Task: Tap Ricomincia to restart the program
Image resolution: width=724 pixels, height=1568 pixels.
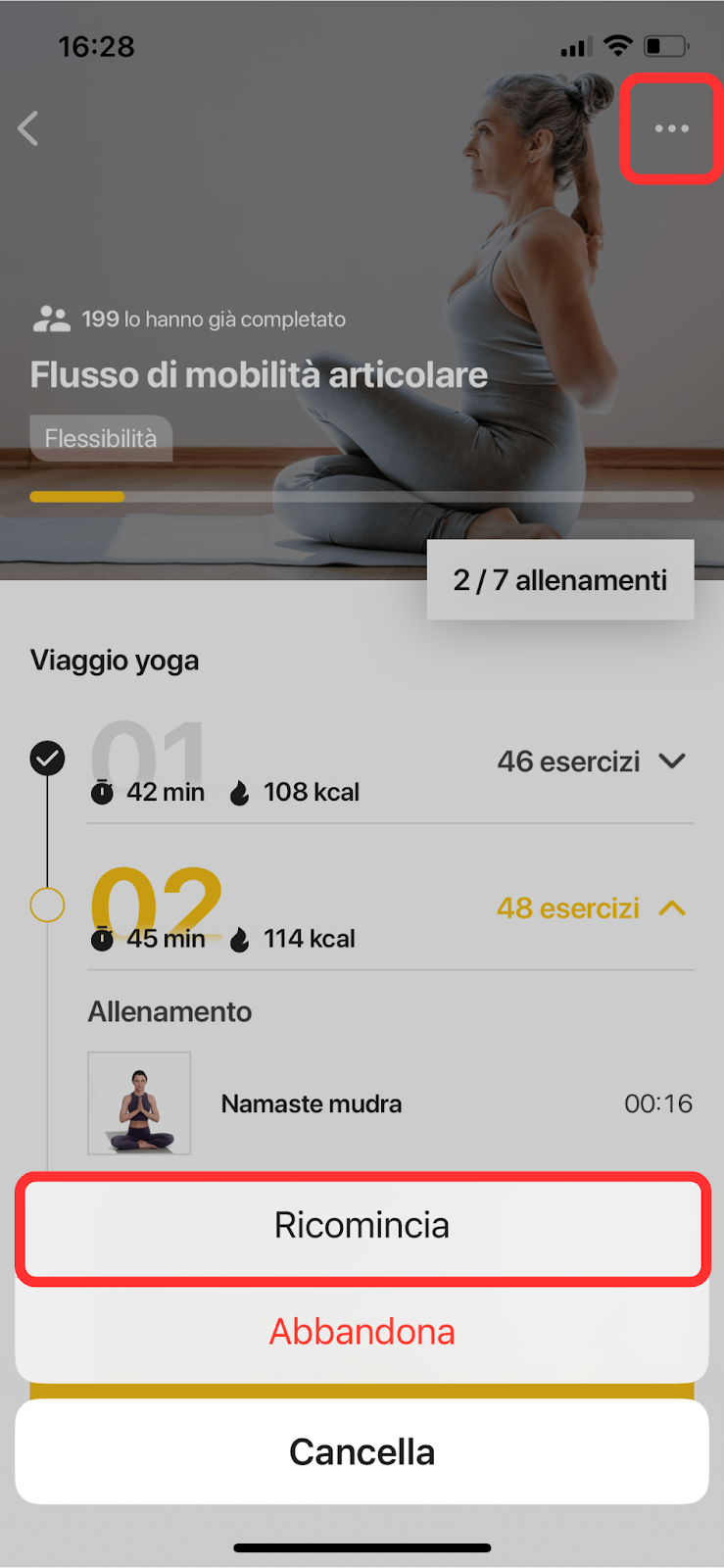Action: pos(362,1227)
